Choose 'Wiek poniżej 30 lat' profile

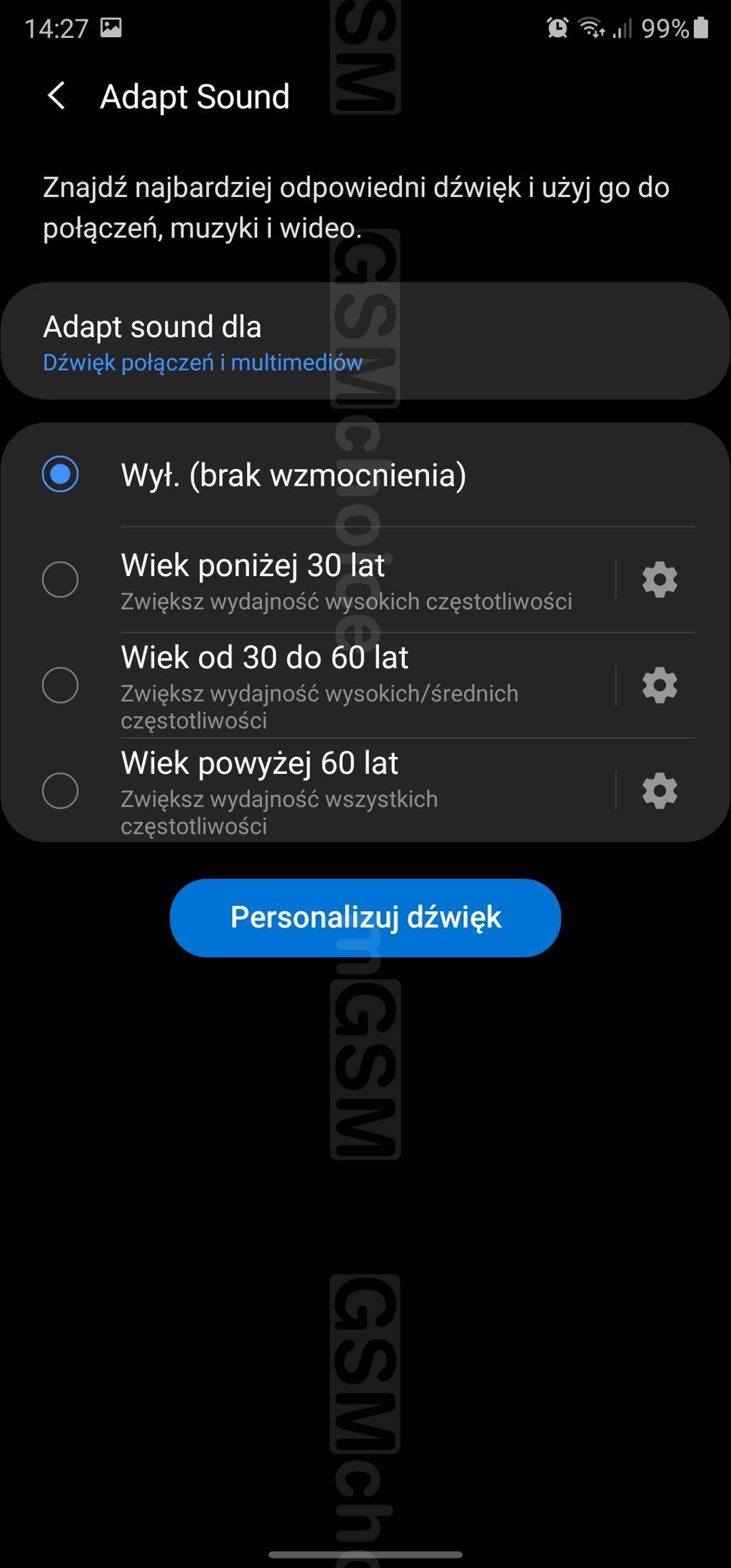pyautogui.click(x=60, y=579)
